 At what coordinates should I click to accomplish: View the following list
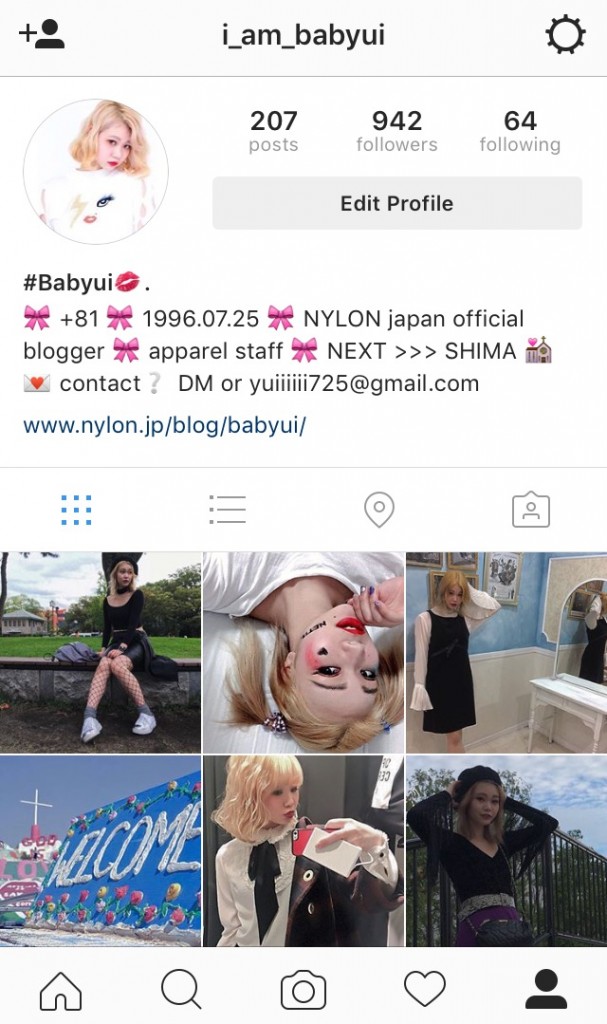pyautogui.click(x=519, y=132)
